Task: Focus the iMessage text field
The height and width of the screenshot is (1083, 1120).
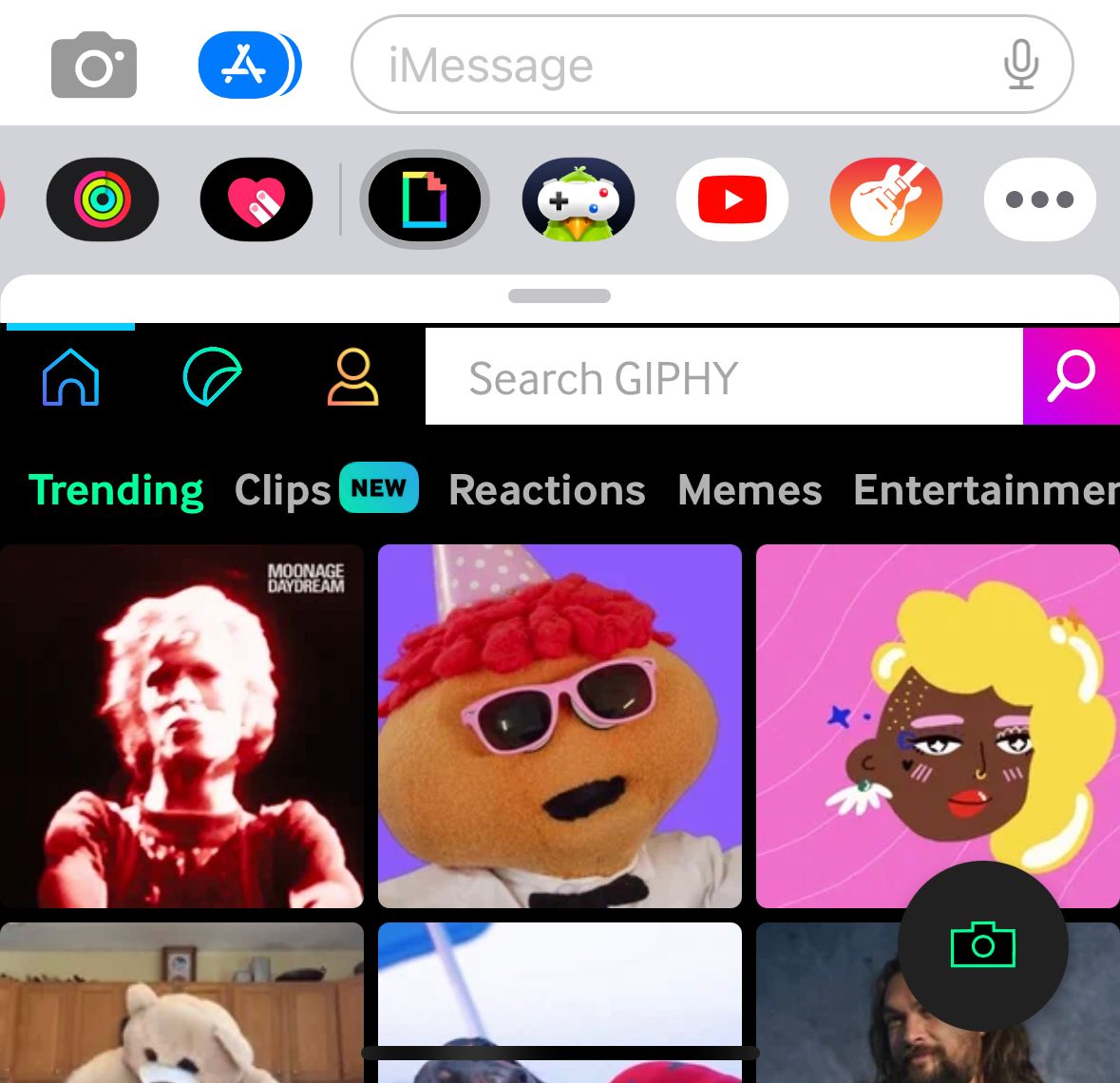Action: (665, 65)
